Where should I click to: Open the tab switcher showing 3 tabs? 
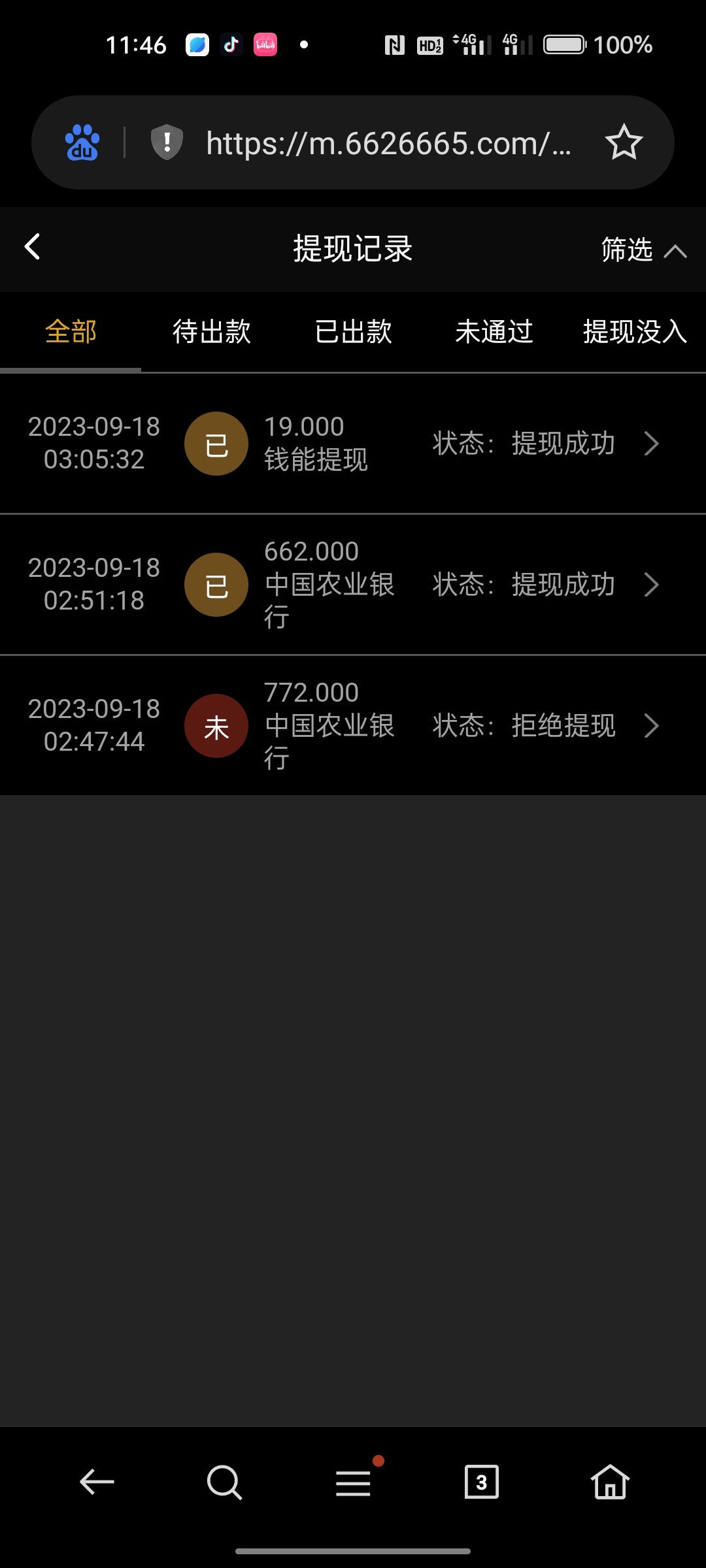(x=482, y=1482)
